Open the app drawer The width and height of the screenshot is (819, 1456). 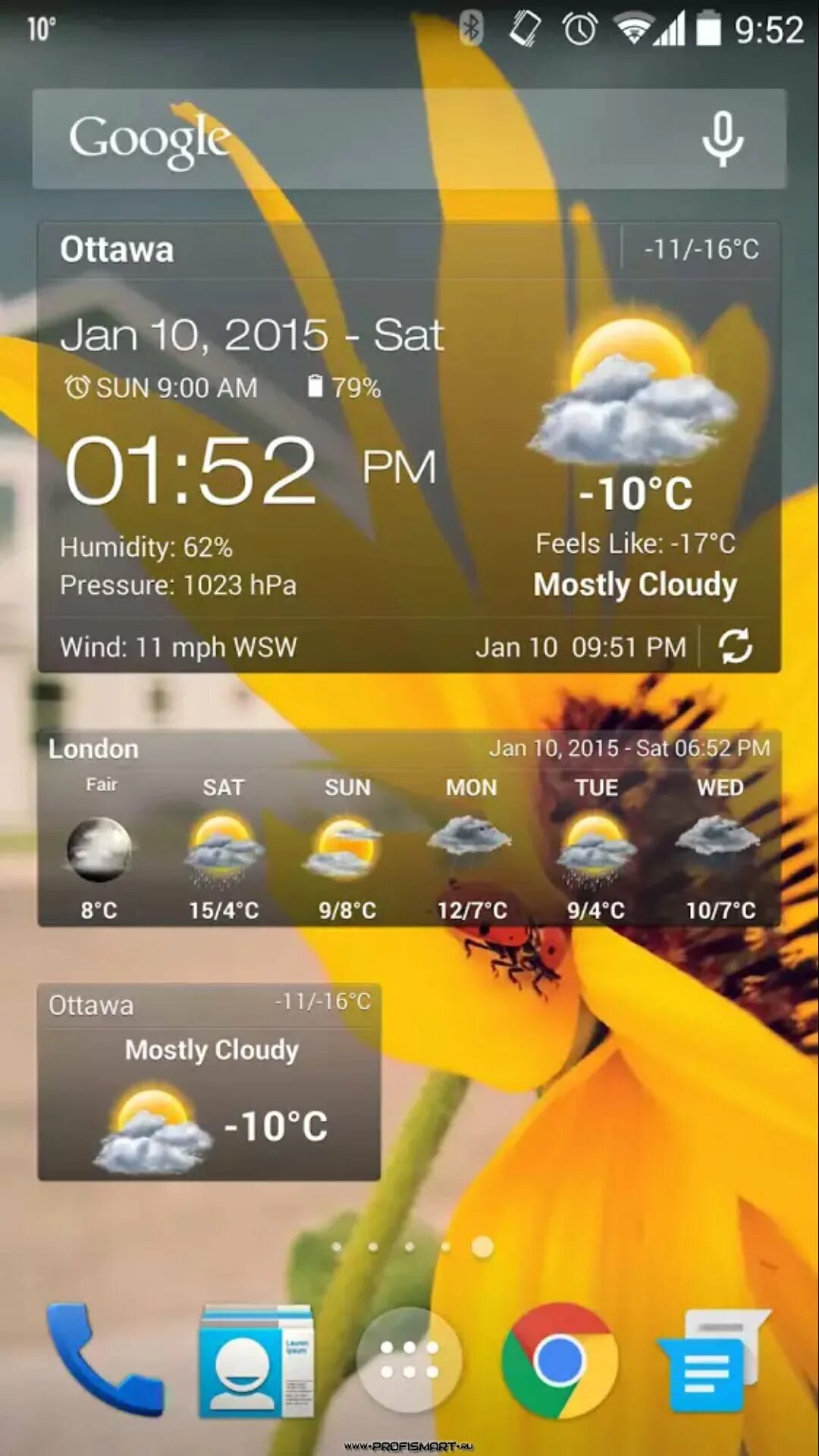pyautogui.click(x=409, y=1360)
